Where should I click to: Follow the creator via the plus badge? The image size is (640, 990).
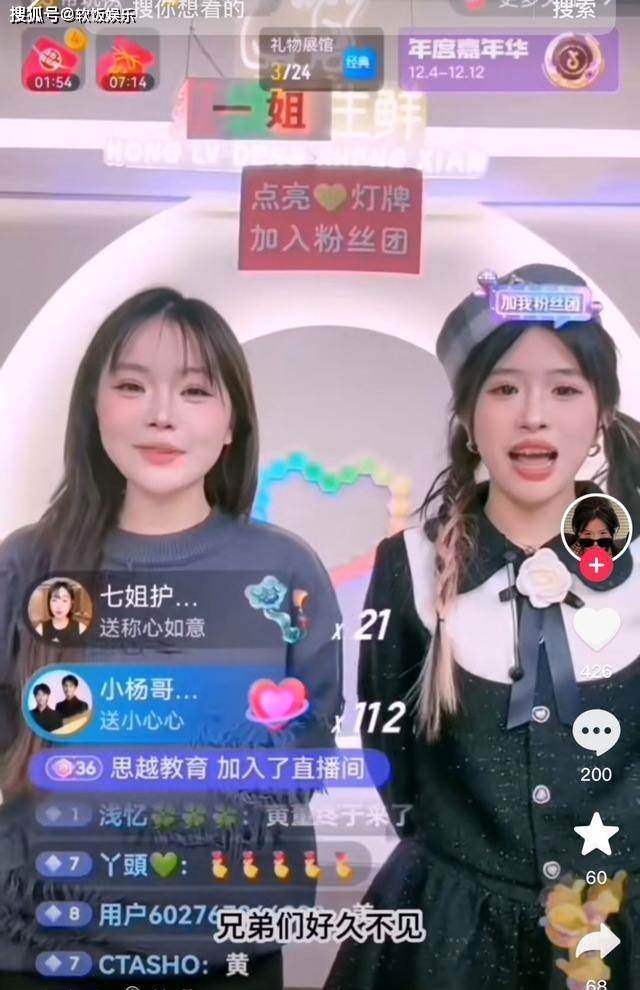[596, 565]
